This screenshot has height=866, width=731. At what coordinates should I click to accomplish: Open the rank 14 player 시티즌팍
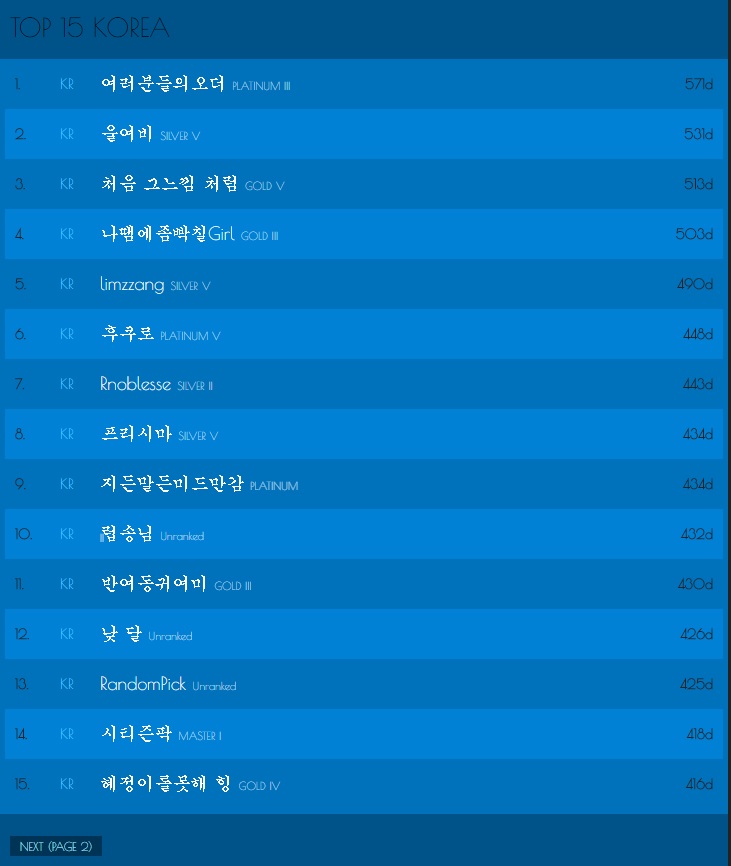point(136,734)
